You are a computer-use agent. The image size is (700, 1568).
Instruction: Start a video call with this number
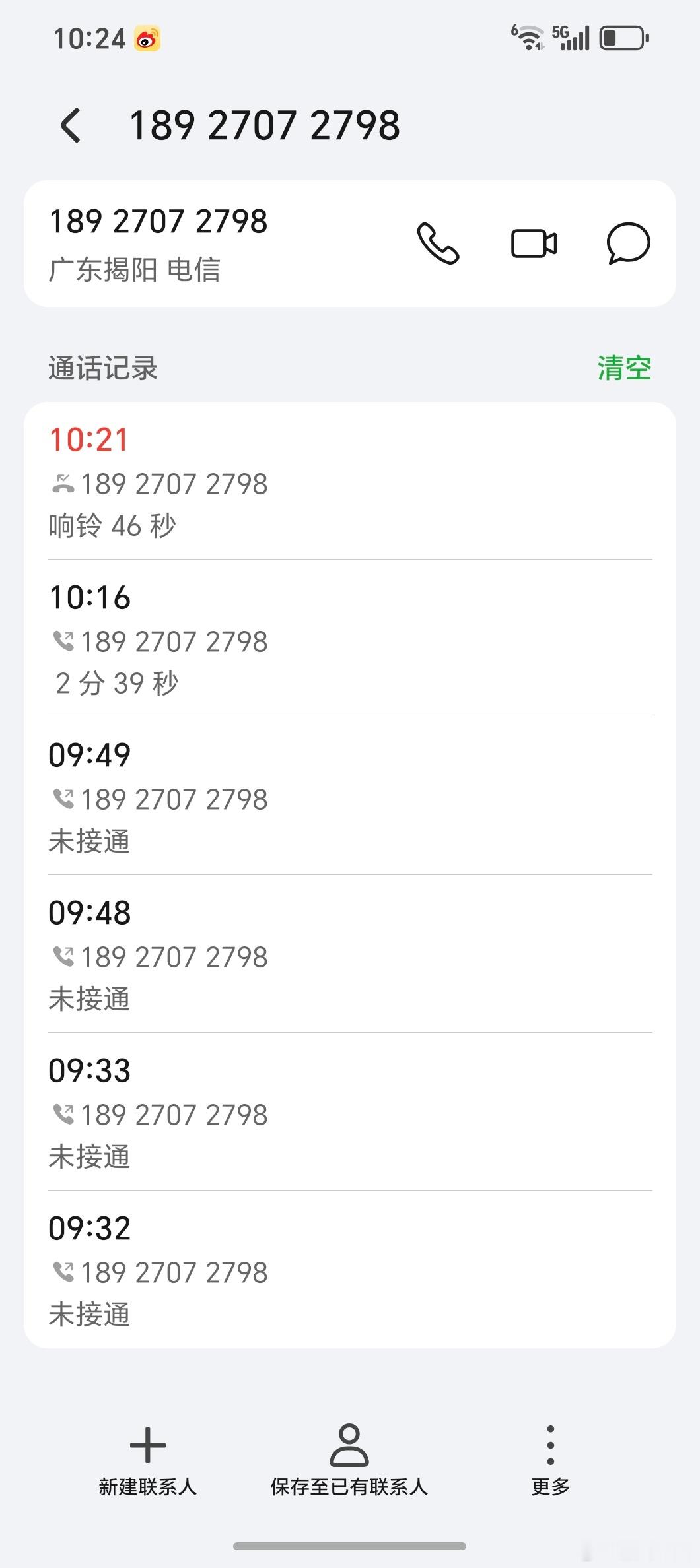534,244
